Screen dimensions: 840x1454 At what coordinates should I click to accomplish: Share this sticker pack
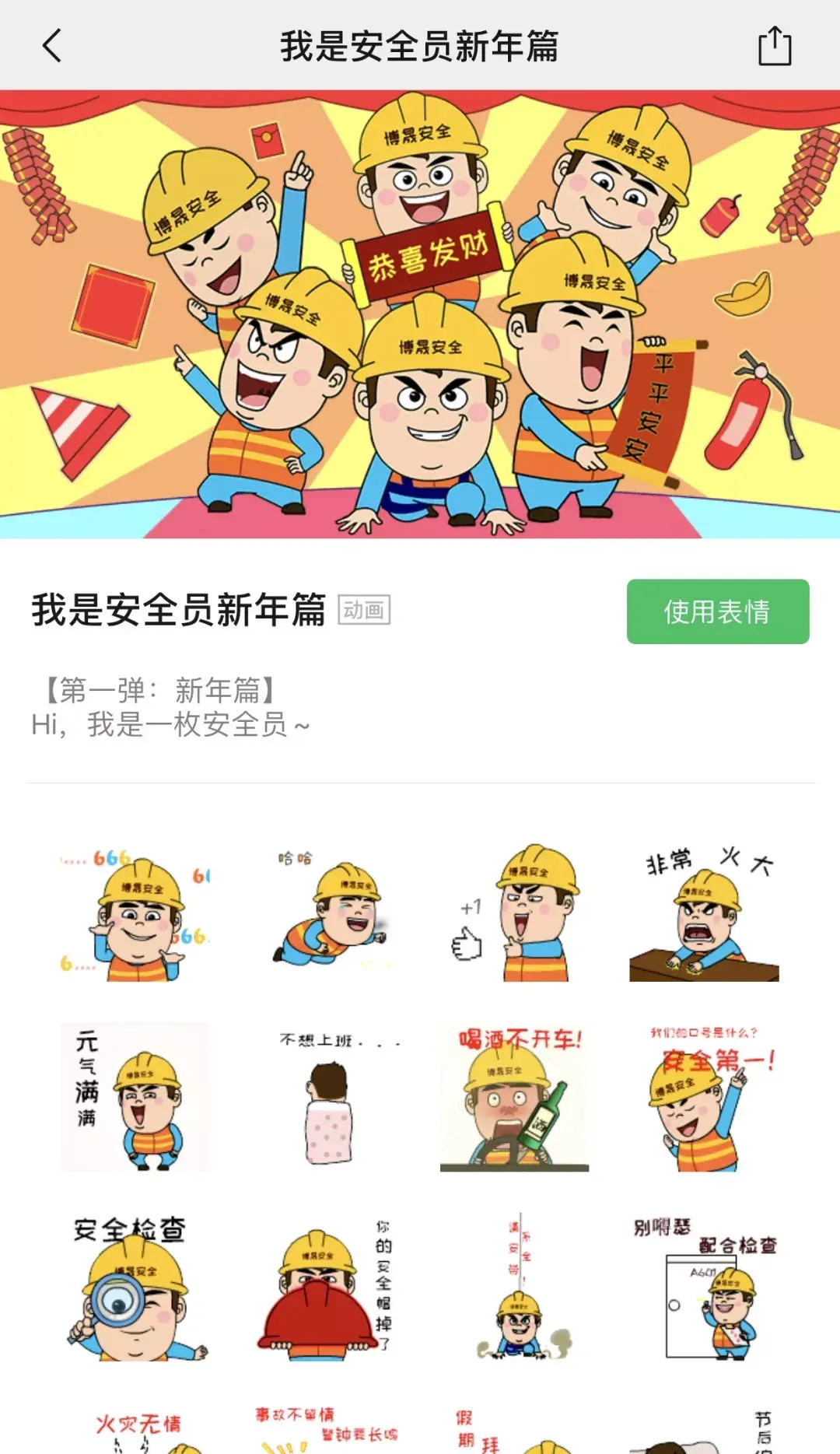[x=774, y=46]
